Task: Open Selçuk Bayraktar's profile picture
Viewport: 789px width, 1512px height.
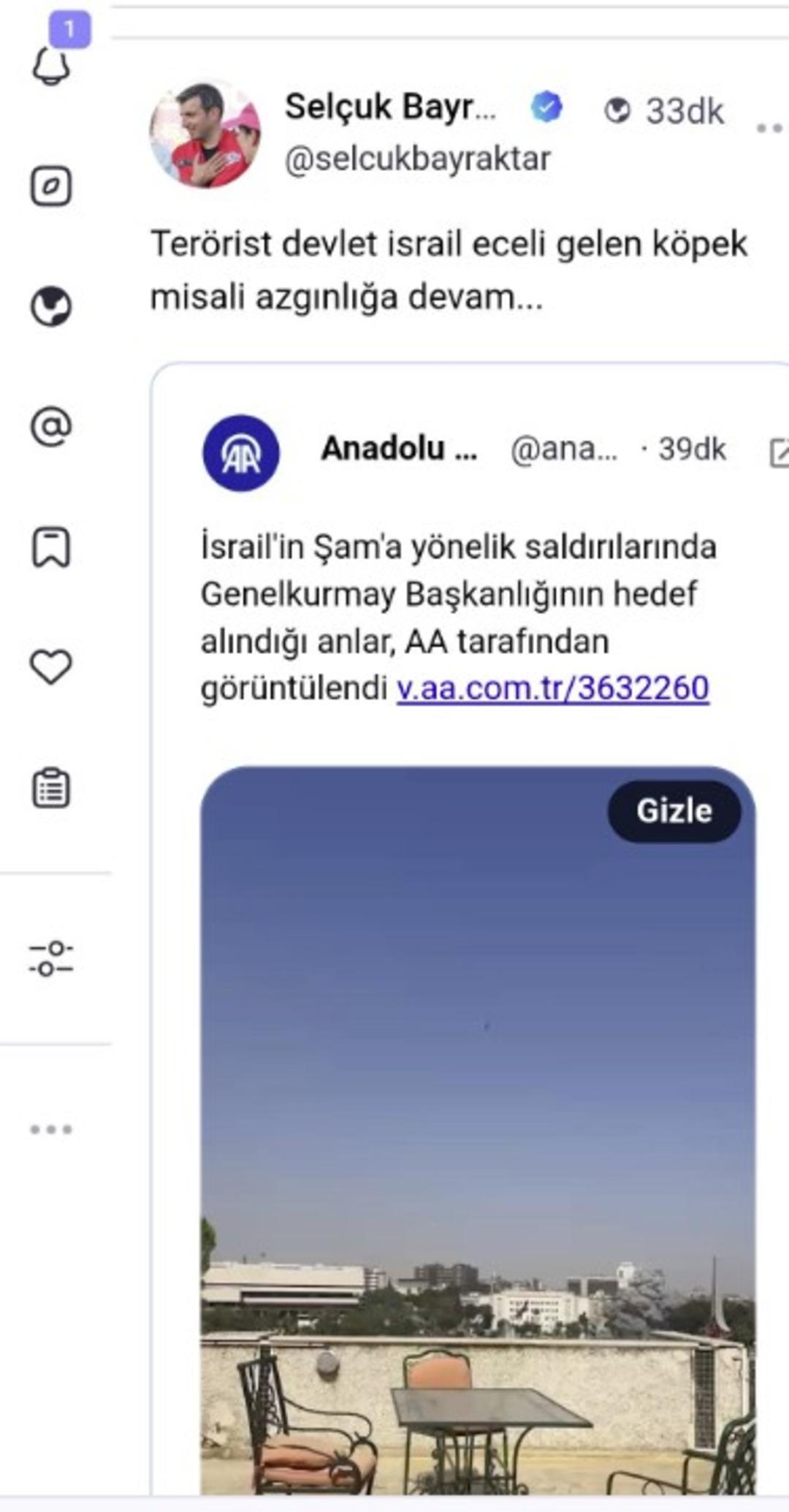Action: [205, 134]
